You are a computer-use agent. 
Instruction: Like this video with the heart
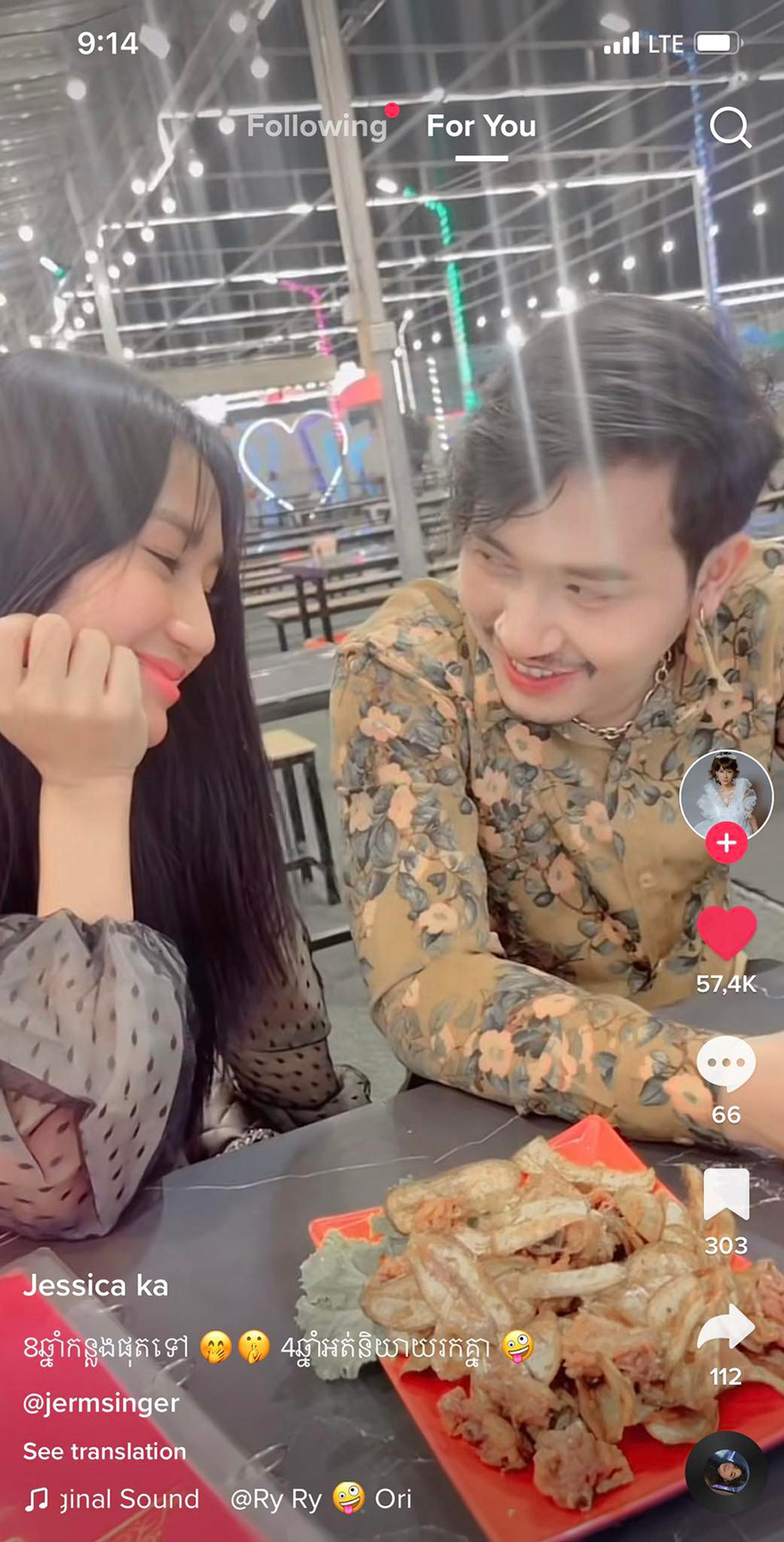click(726, 933)
